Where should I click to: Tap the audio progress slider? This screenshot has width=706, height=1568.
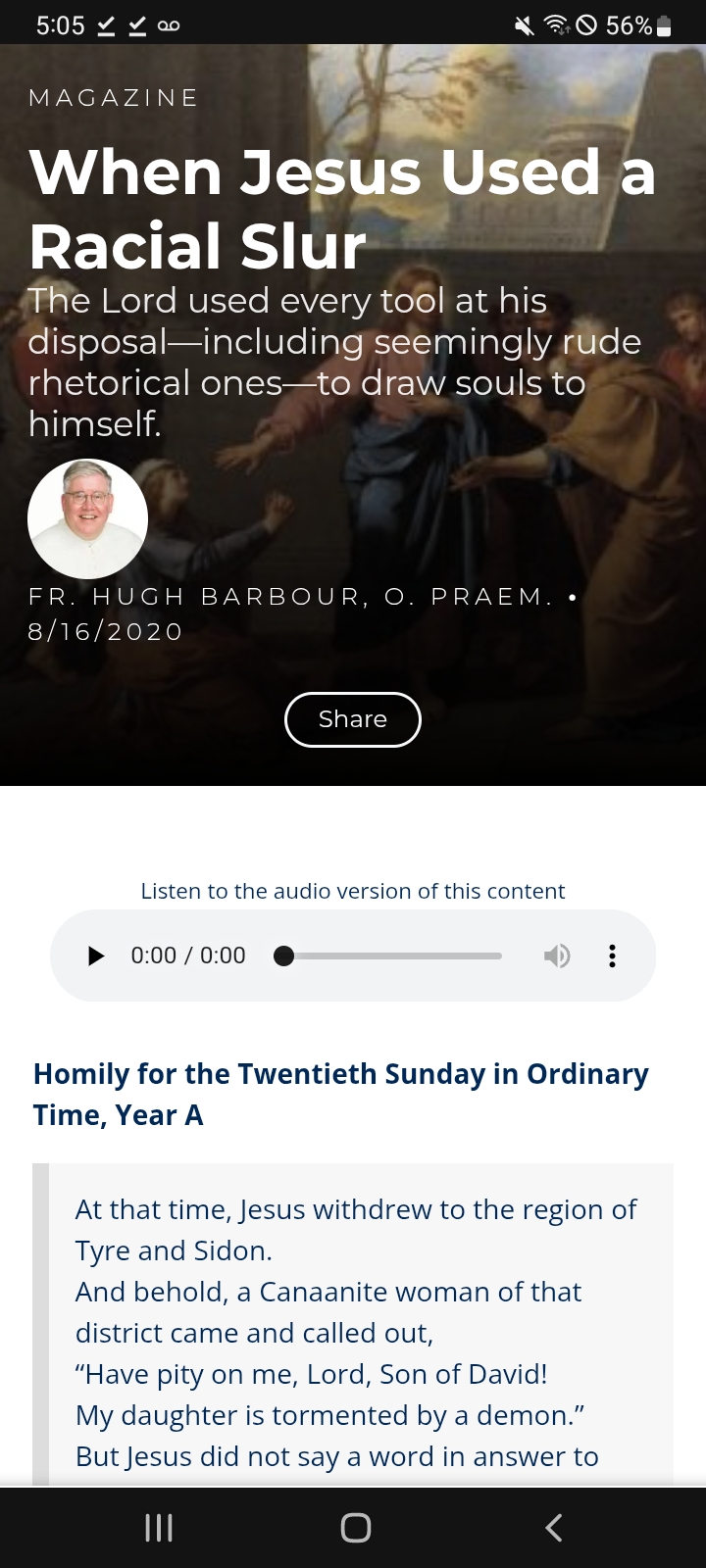click(x=388, y=955)
